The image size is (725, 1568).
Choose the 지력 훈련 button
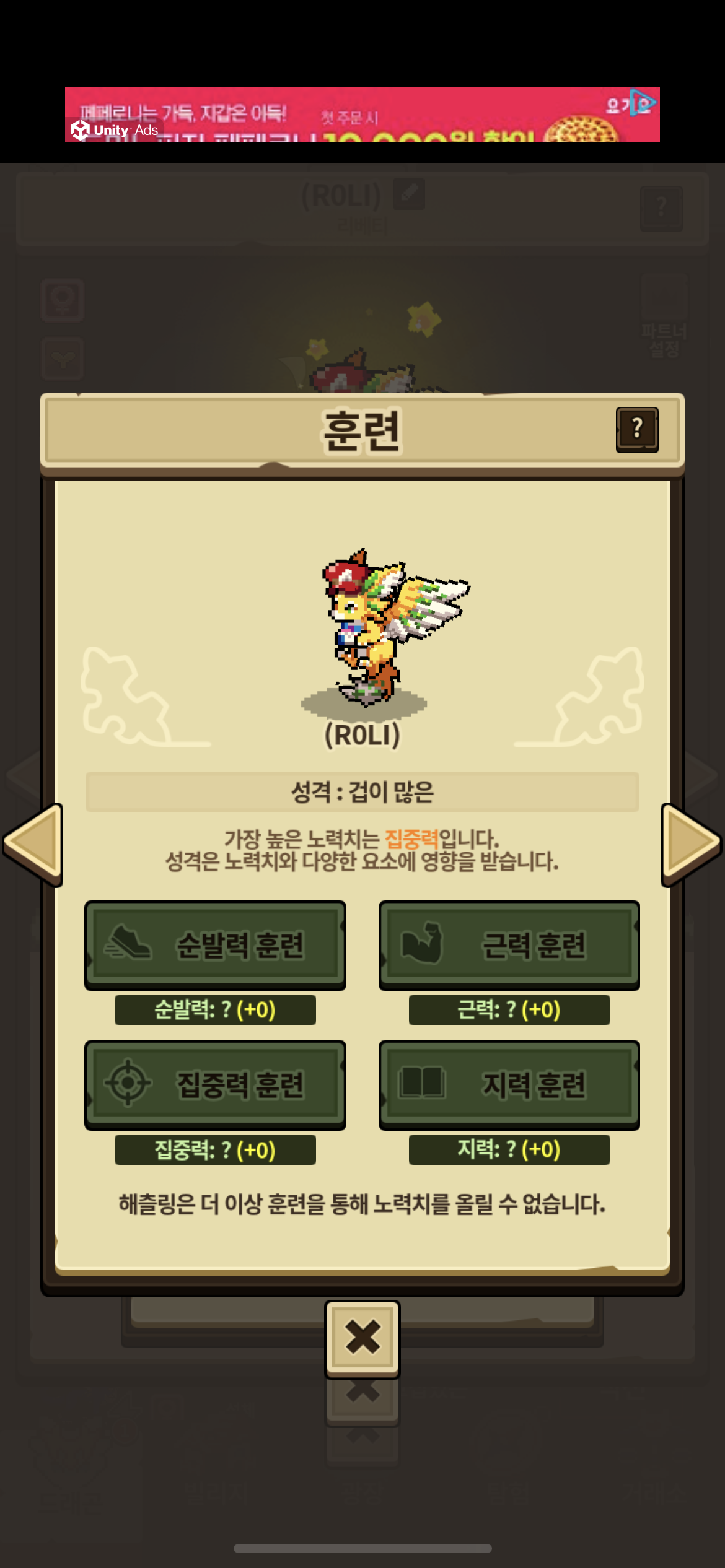pos(509,1085)
